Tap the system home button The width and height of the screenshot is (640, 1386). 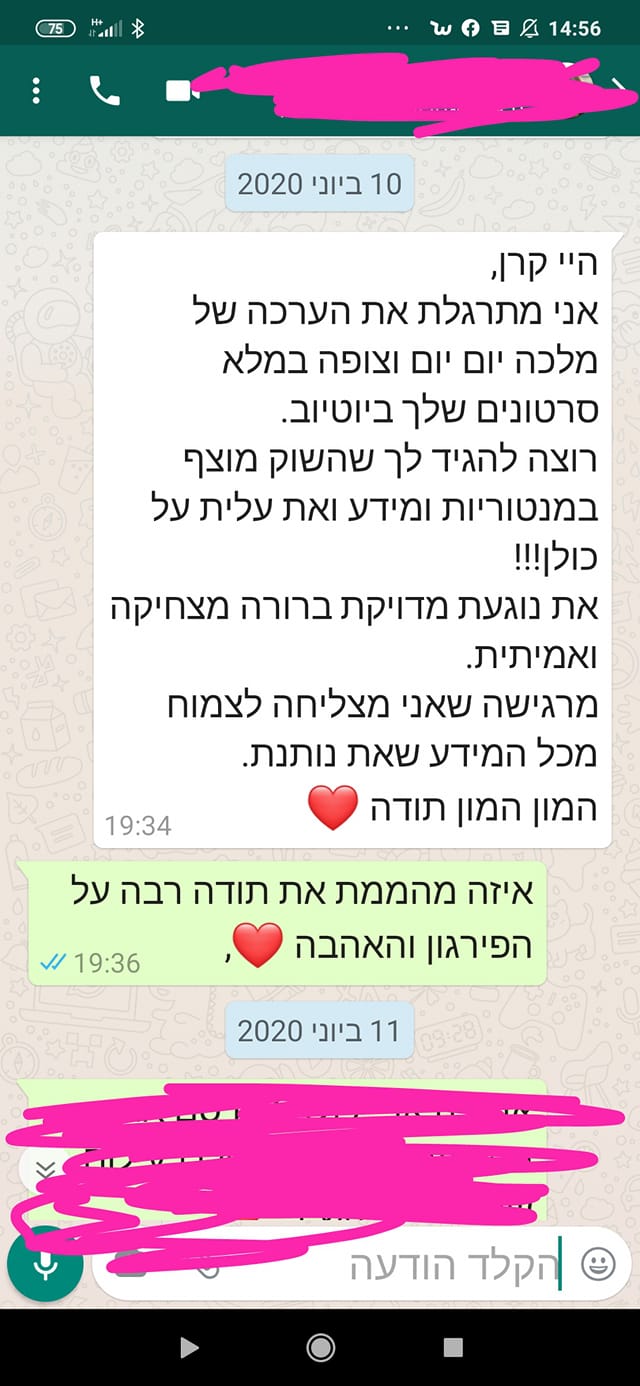[x=320, y=1346]
